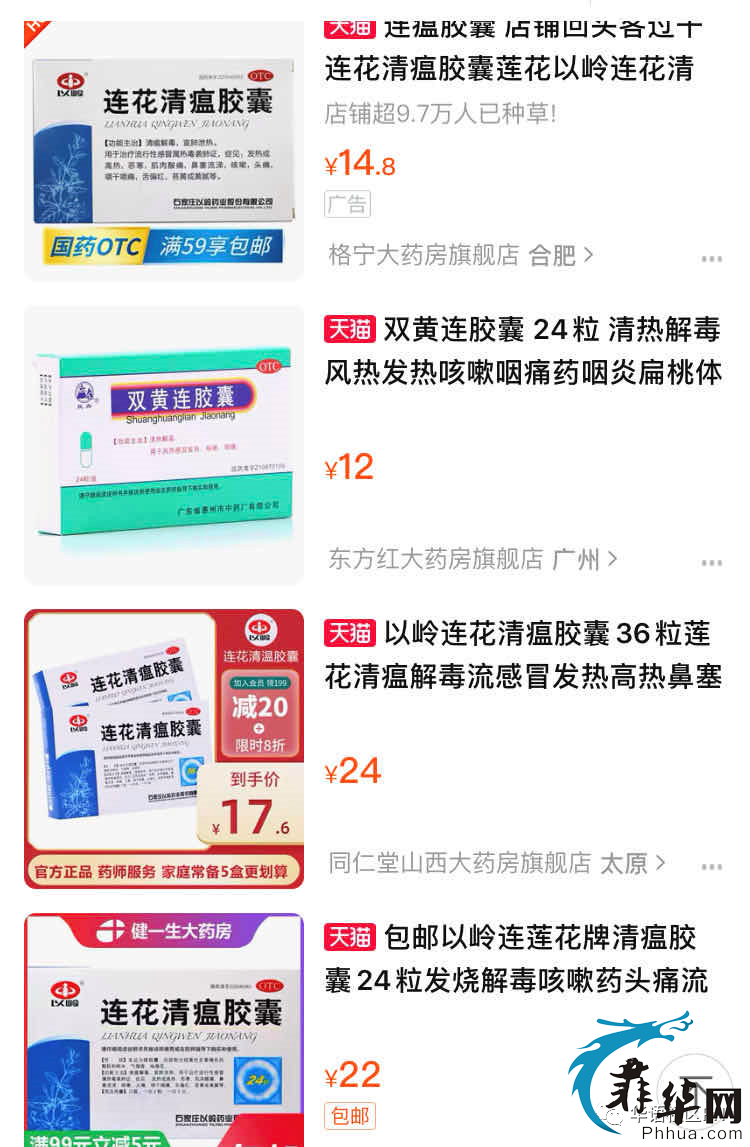Image resolution: width=750 pixels, height=1147 pixels.
Task: Open more options for the 格宁大药房旗舰店 item
Action: click(711, 259)
